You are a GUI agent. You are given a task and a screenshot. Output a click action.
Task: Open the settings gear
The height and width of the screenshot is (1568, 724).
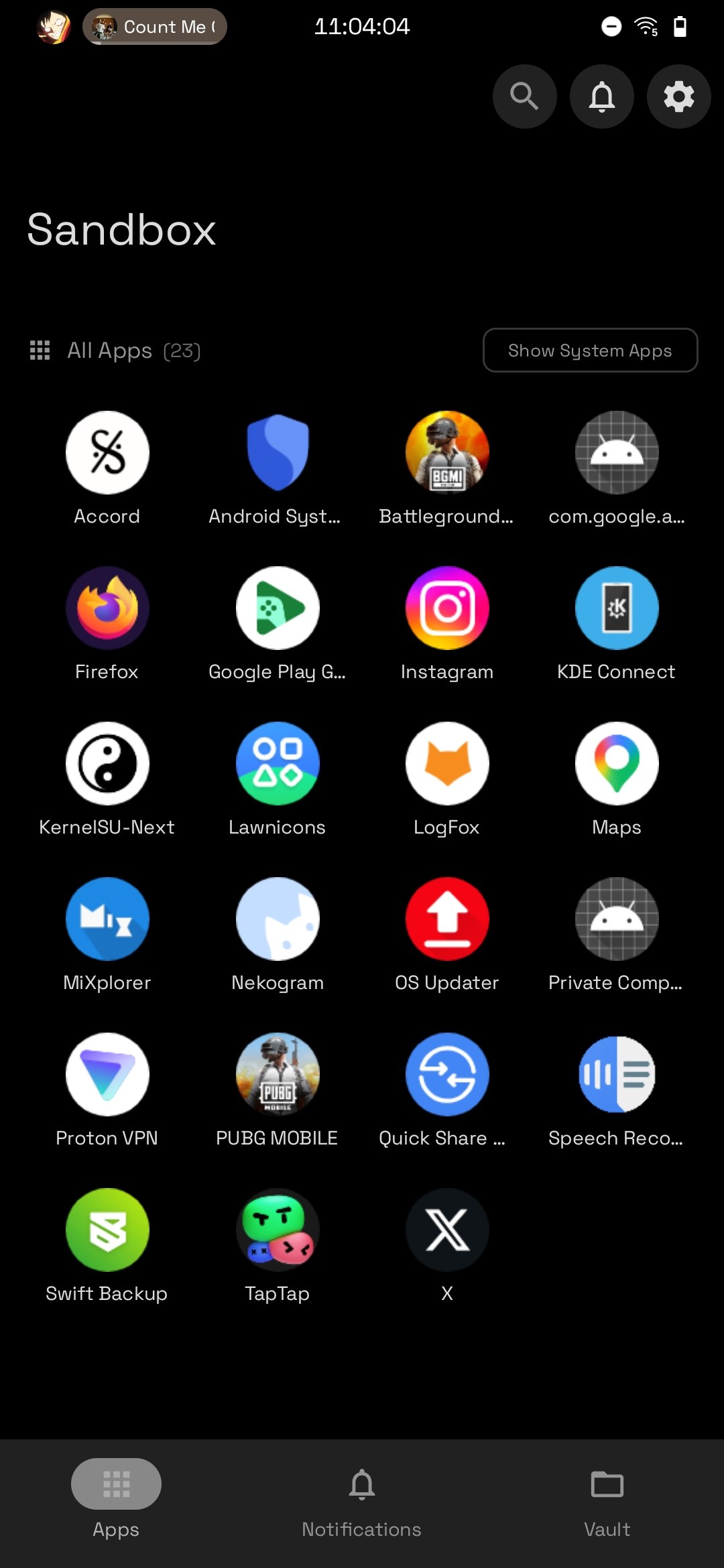pos(678,96)
